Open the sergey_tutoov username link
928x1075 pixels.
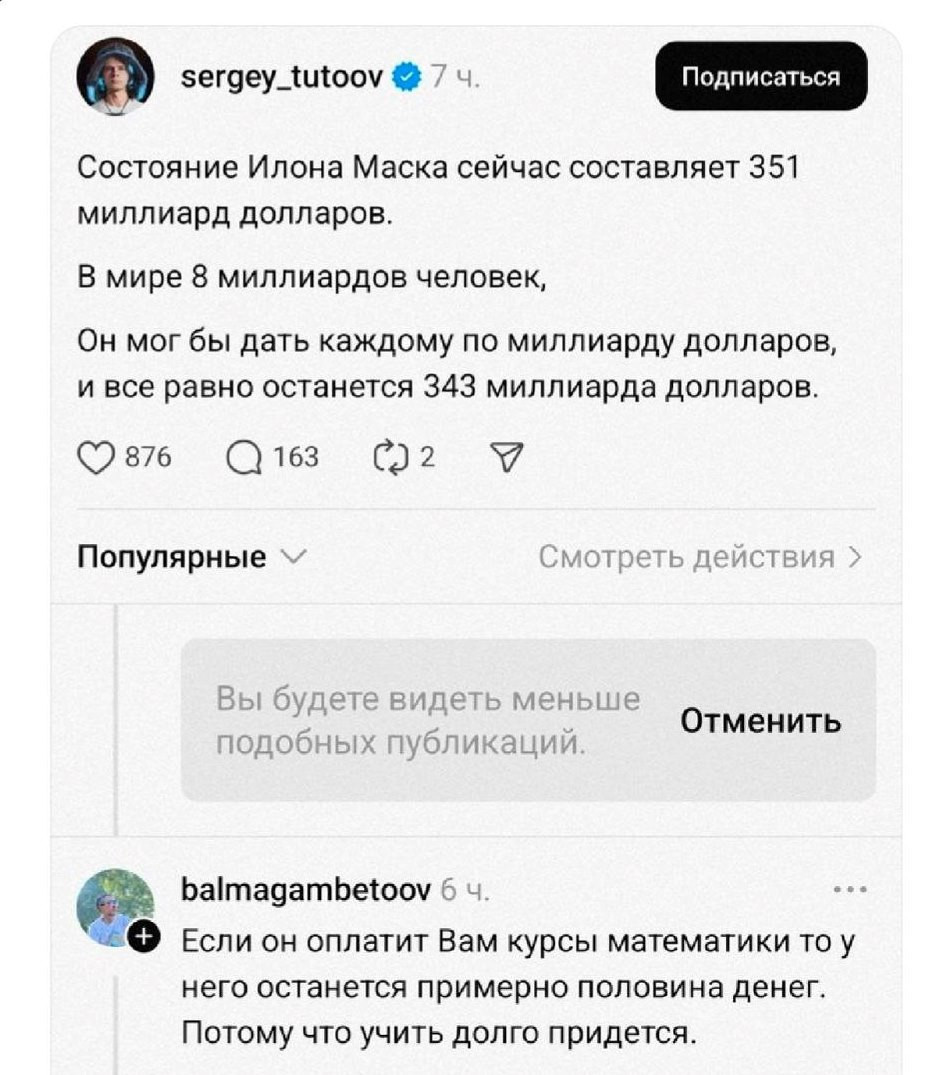282,76
